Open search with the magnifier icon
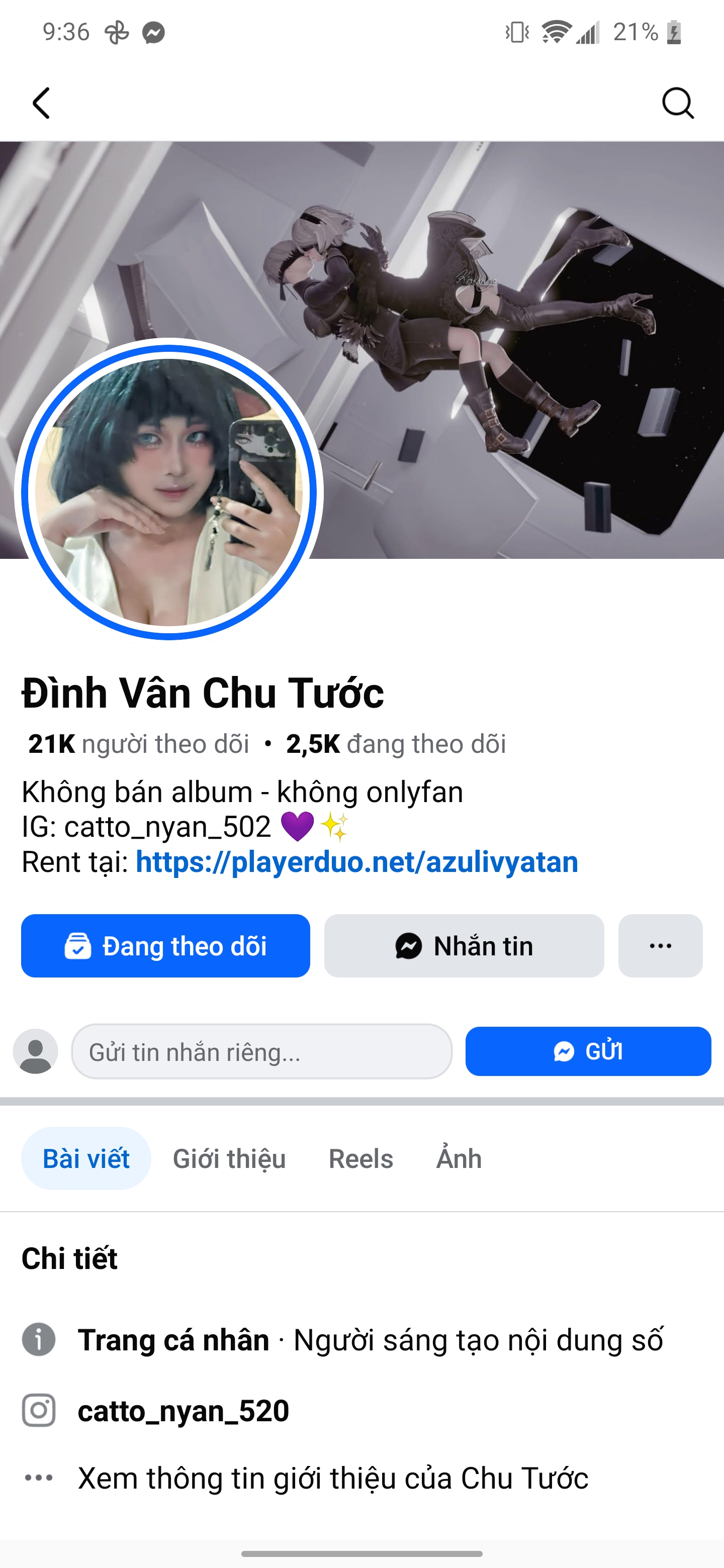Screen dimensions: 724x1568 tap(677, 102)
